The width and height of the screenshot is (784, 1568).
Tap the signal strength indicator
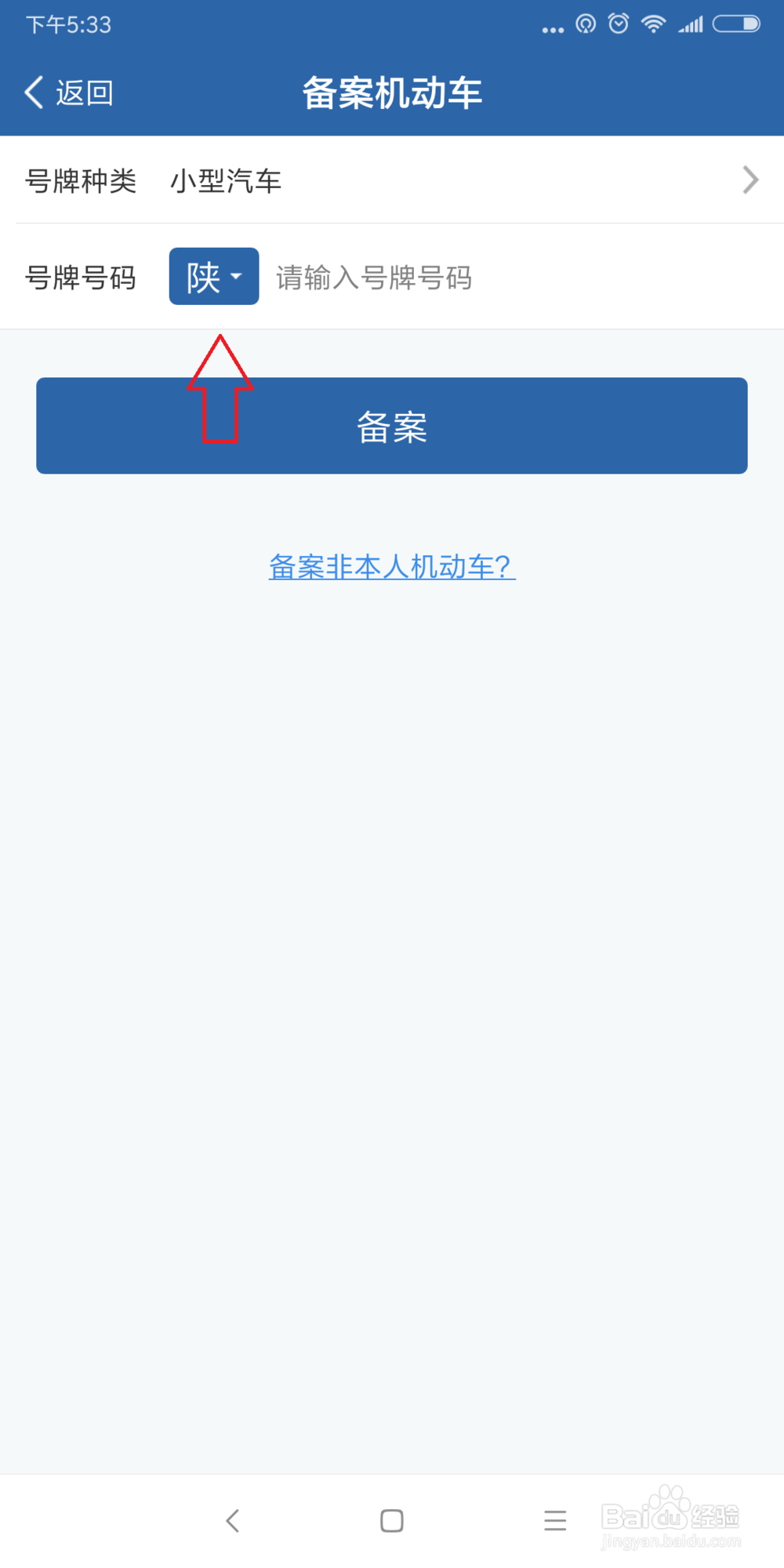[x=691, y=24]
